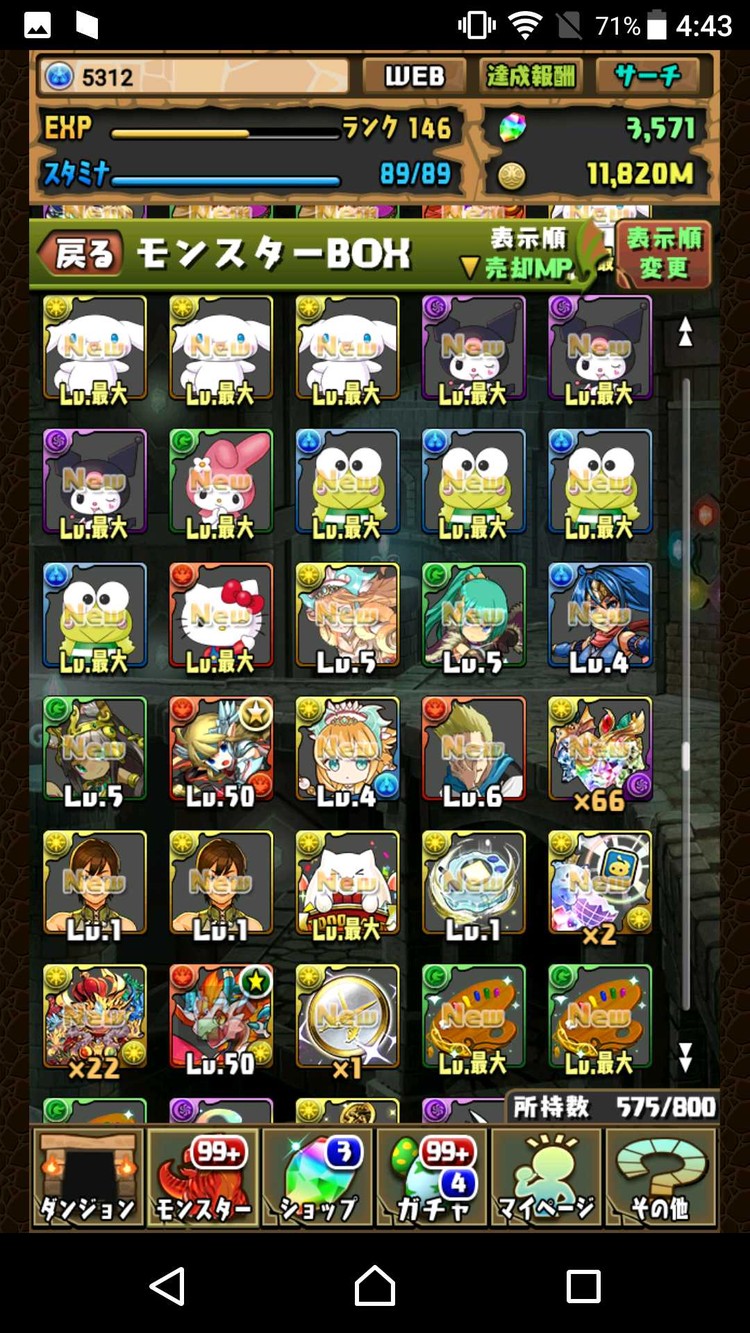
Task: Tap the サーチ search button
Action: pos(654,76)
